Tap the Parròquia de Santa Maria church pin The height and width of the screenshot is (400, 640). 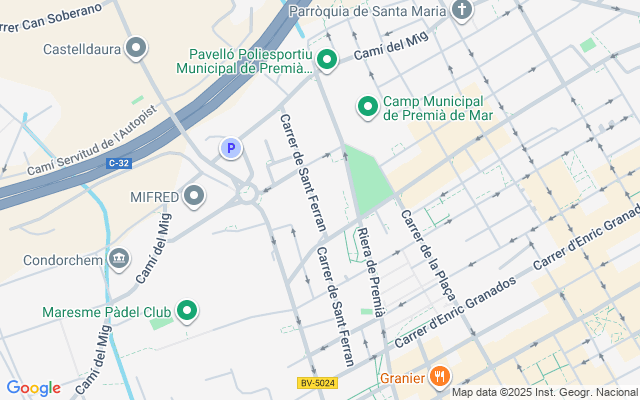tap(461, 11)
